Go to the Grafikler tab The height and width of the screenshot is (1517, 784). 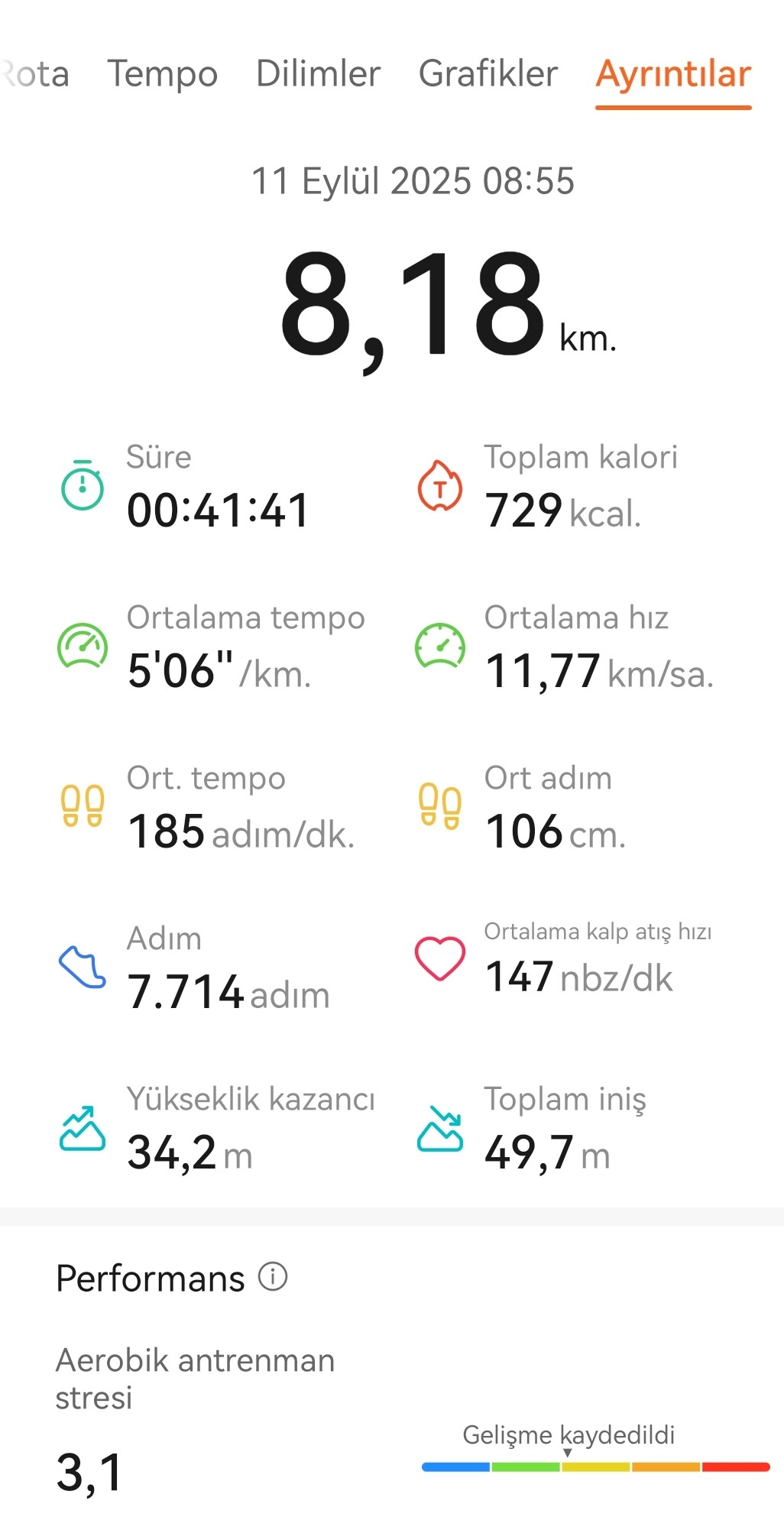tap(488, 74)
